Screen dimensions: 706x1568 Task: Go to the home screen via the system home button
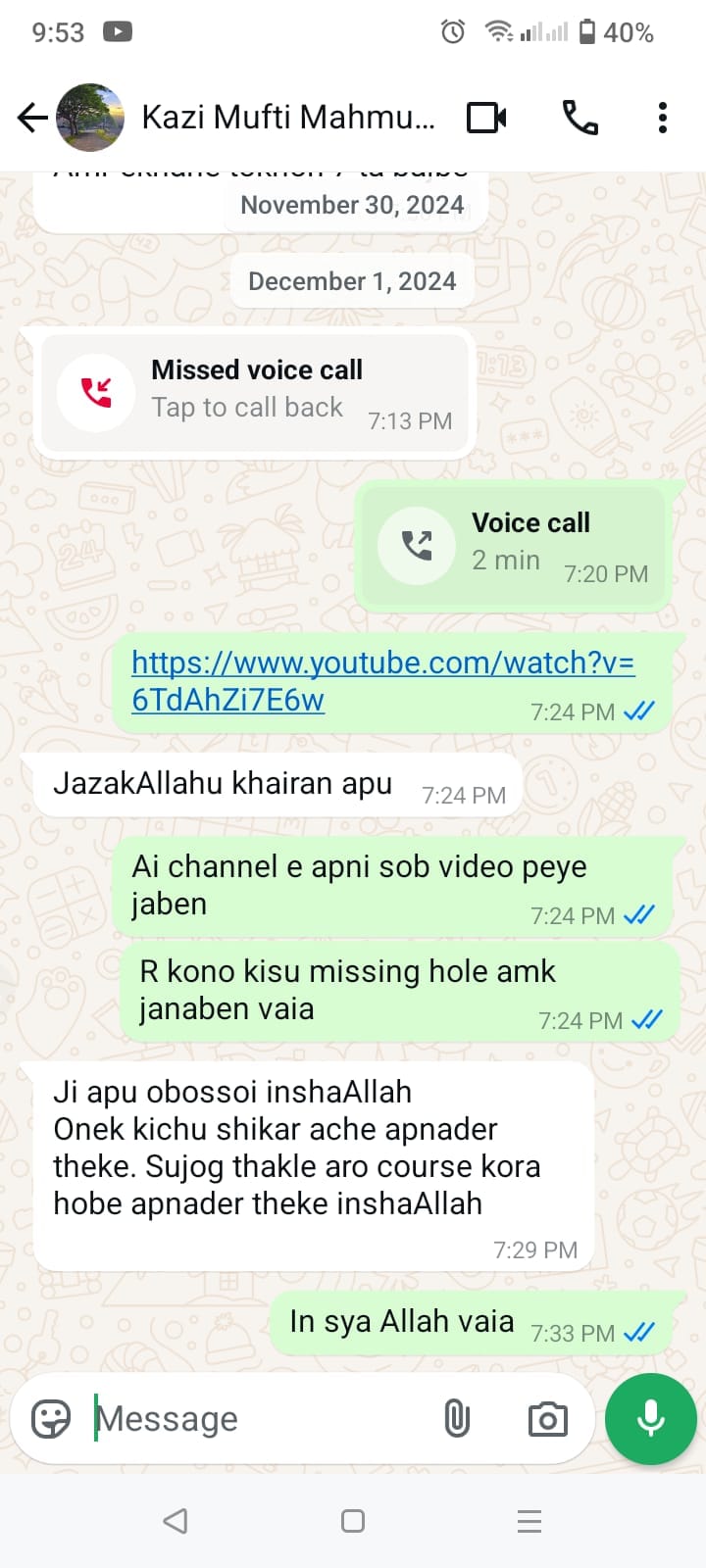353,1521
